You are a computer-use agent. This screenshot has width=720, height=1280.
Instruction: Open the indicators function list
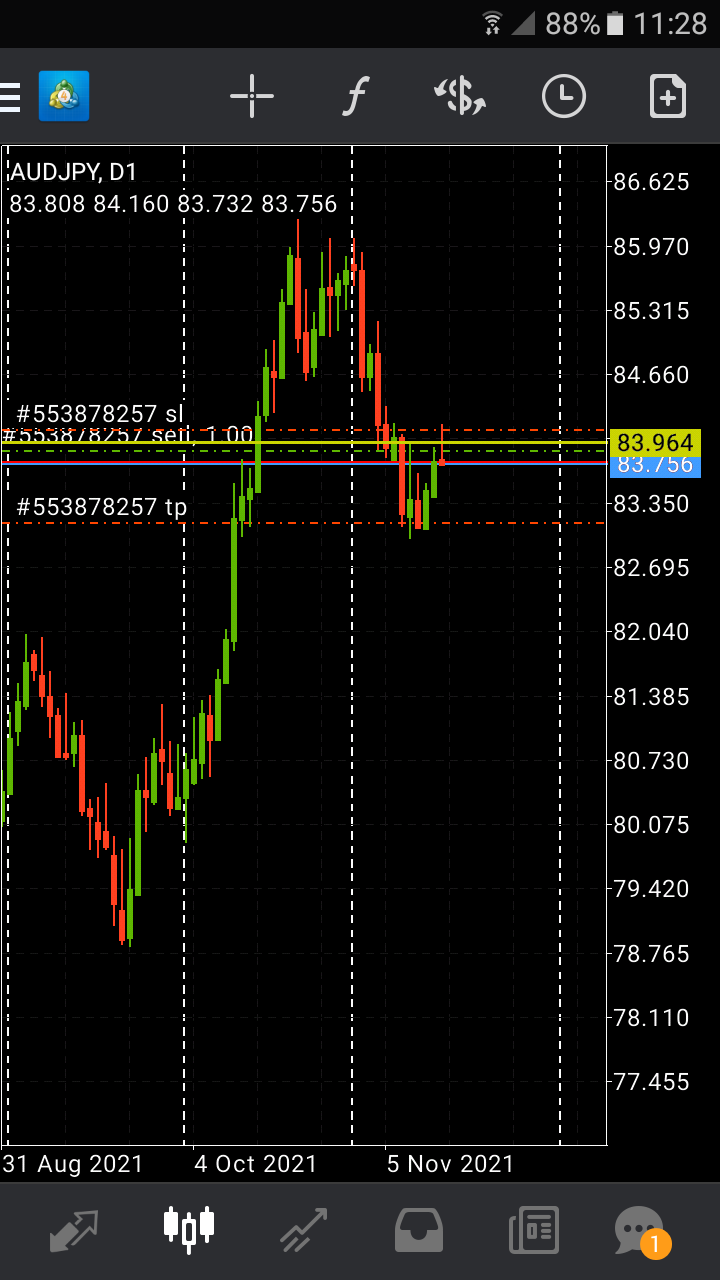point(356,97)
